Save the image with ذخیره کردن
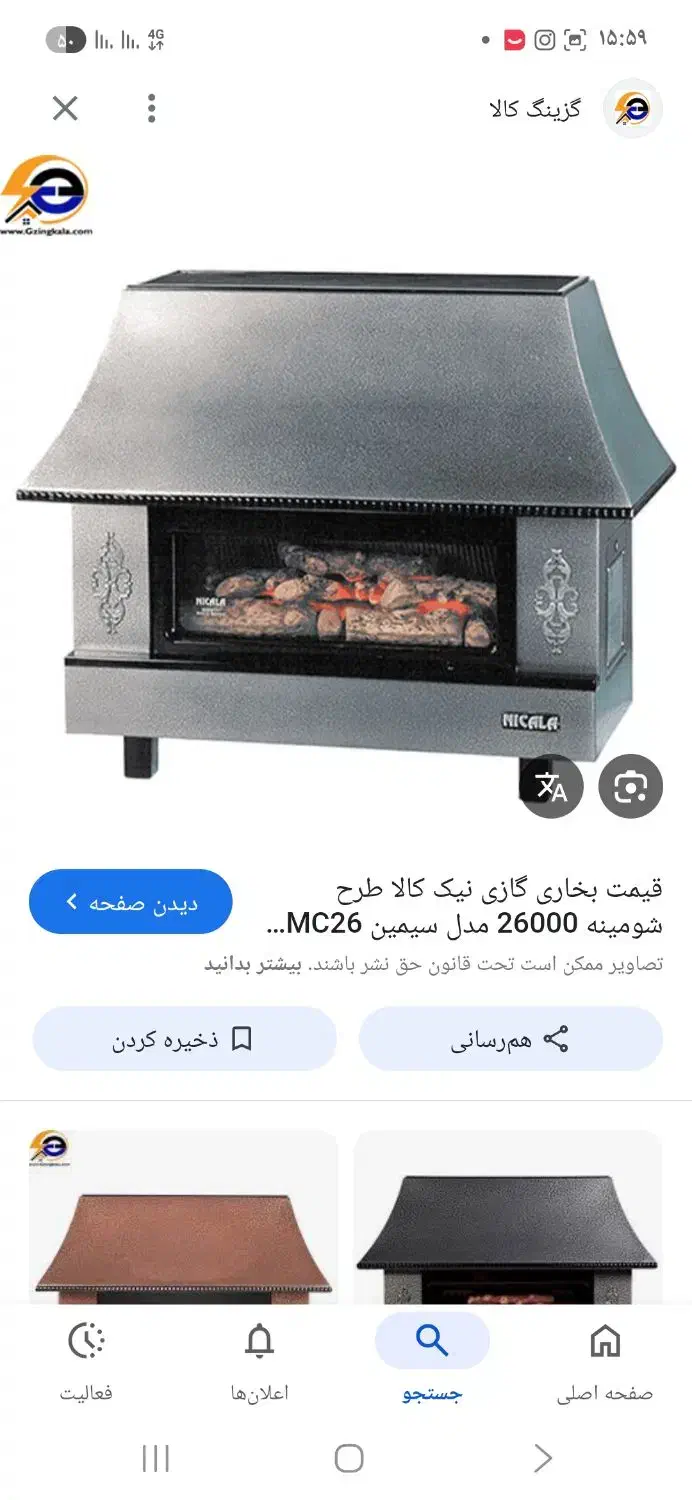Image resolution: width=692 pixels, height=1500 pixels. 184,1039
